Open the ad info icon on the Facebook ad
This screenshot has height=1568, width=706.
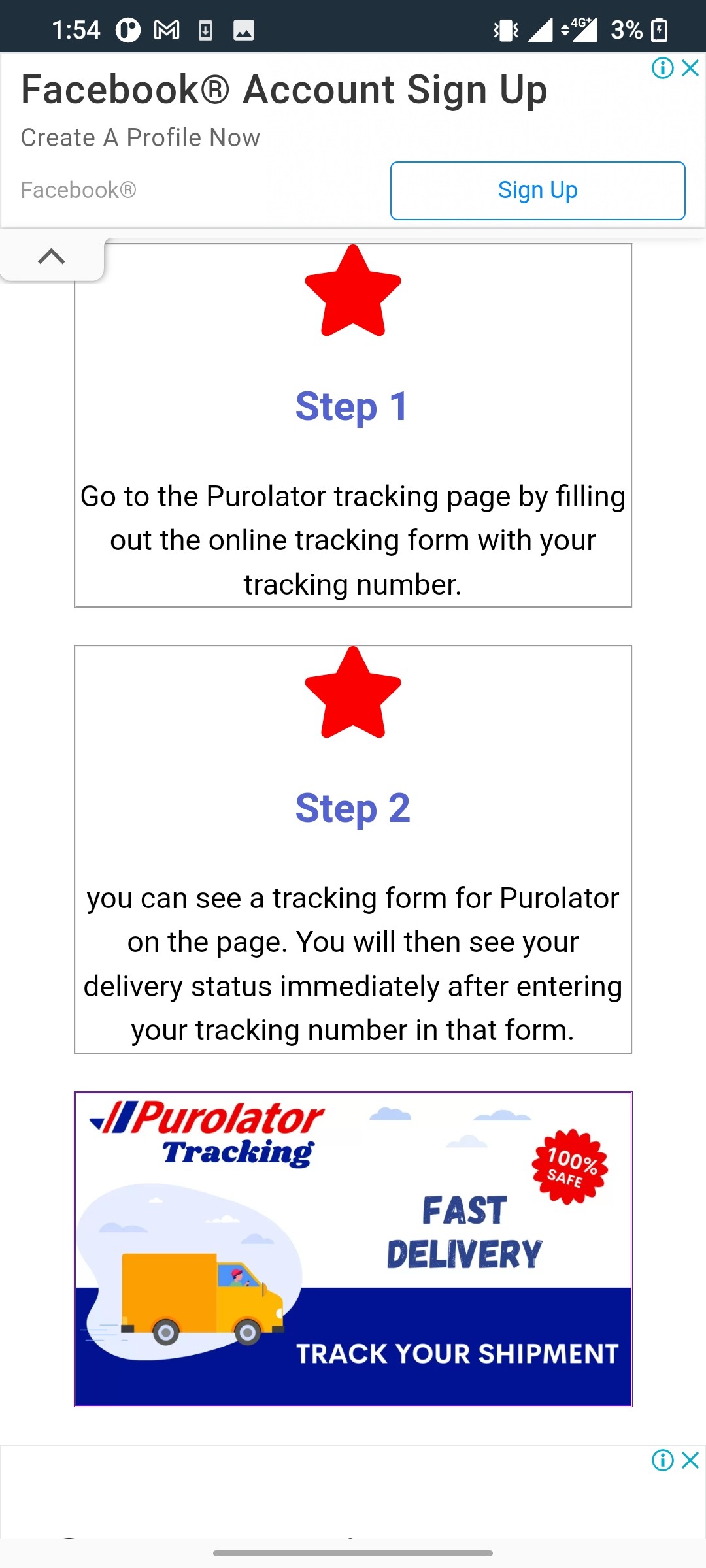(x=662, y=68)
